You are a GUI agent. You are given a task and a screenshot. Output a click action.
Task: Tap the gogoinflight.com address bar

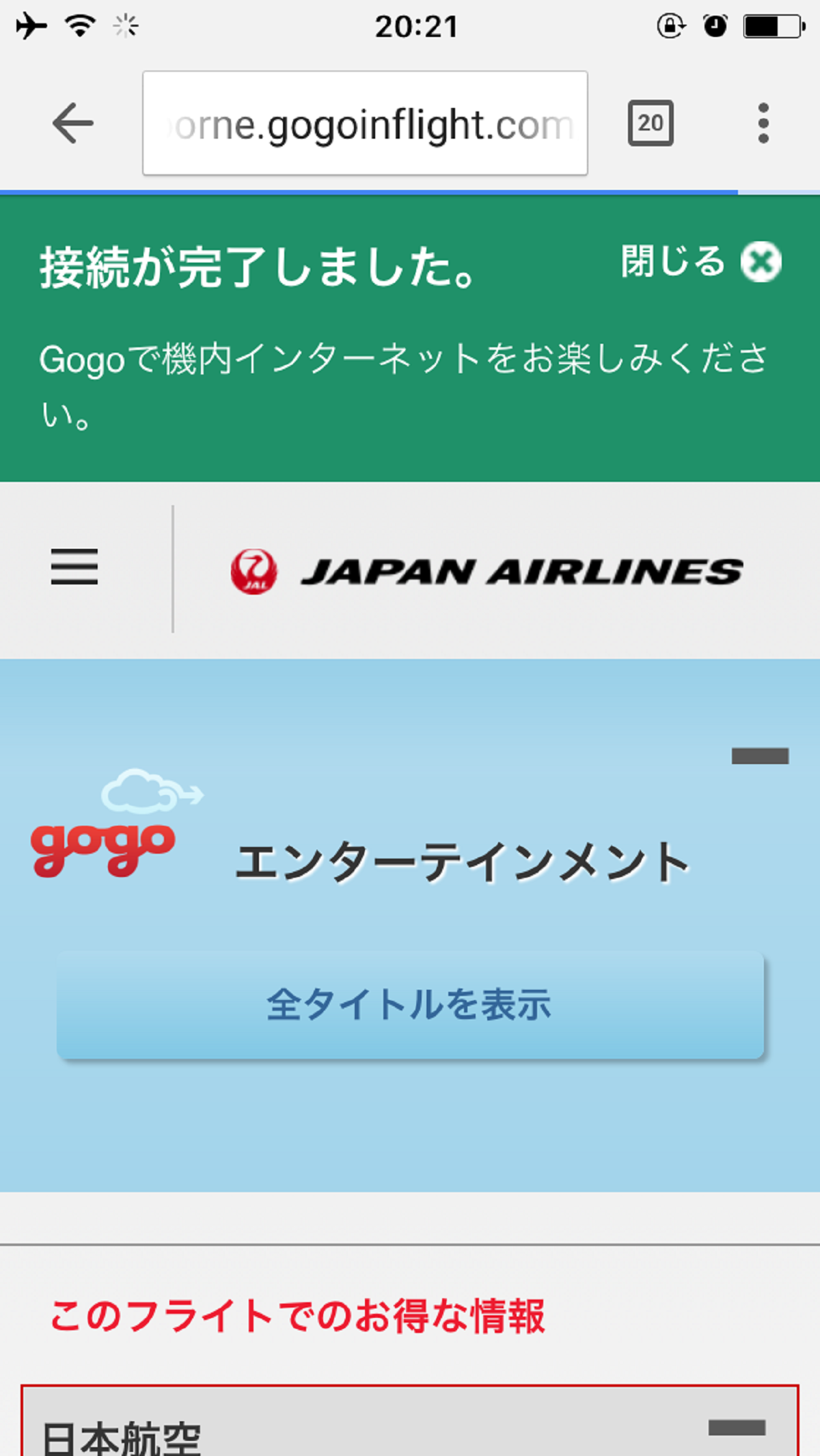click(365, 124)
